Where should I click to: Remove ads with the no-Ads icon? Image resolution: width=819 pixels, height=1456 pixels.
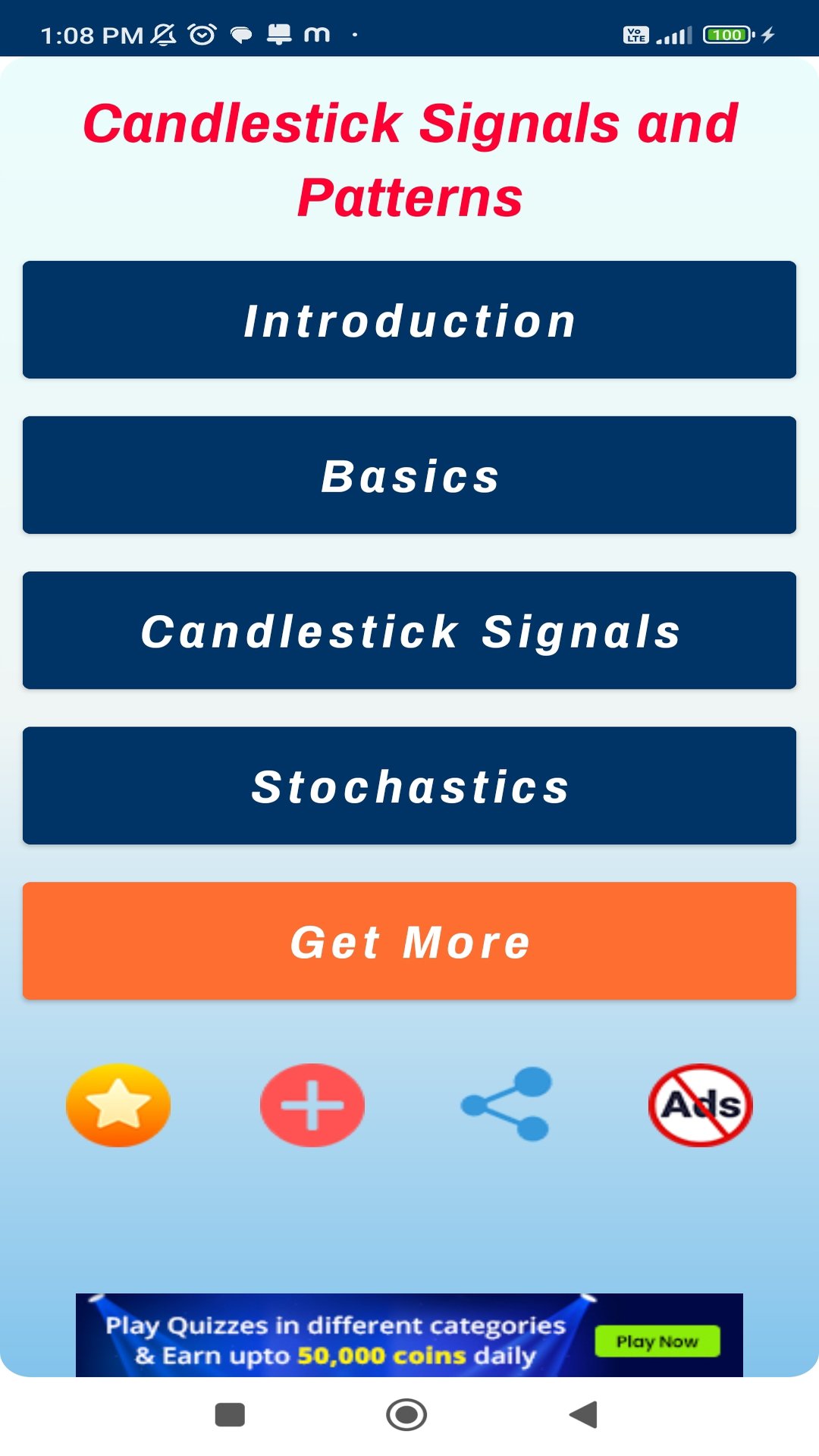(x=701, y=1105)
